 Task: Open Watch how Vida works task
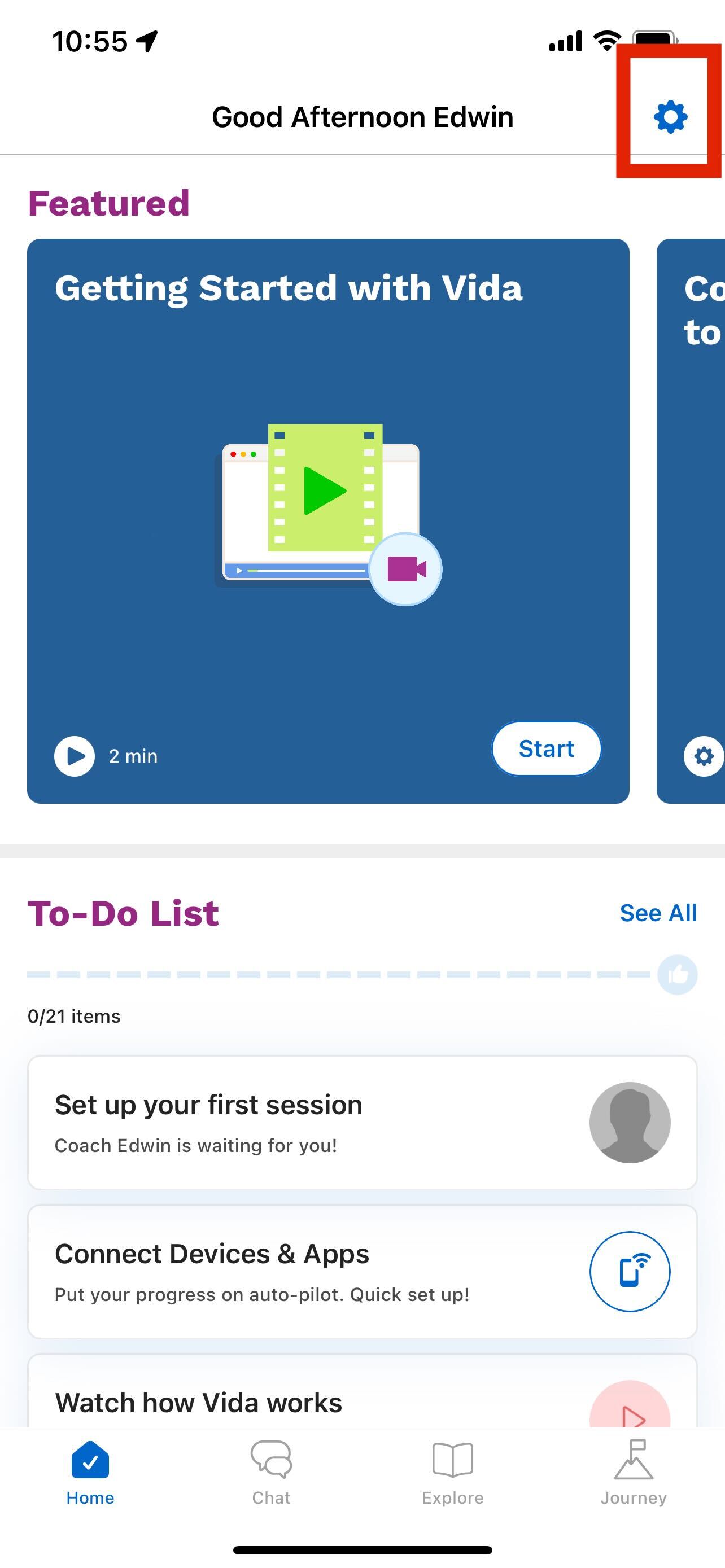click(x=362, y=1400)
